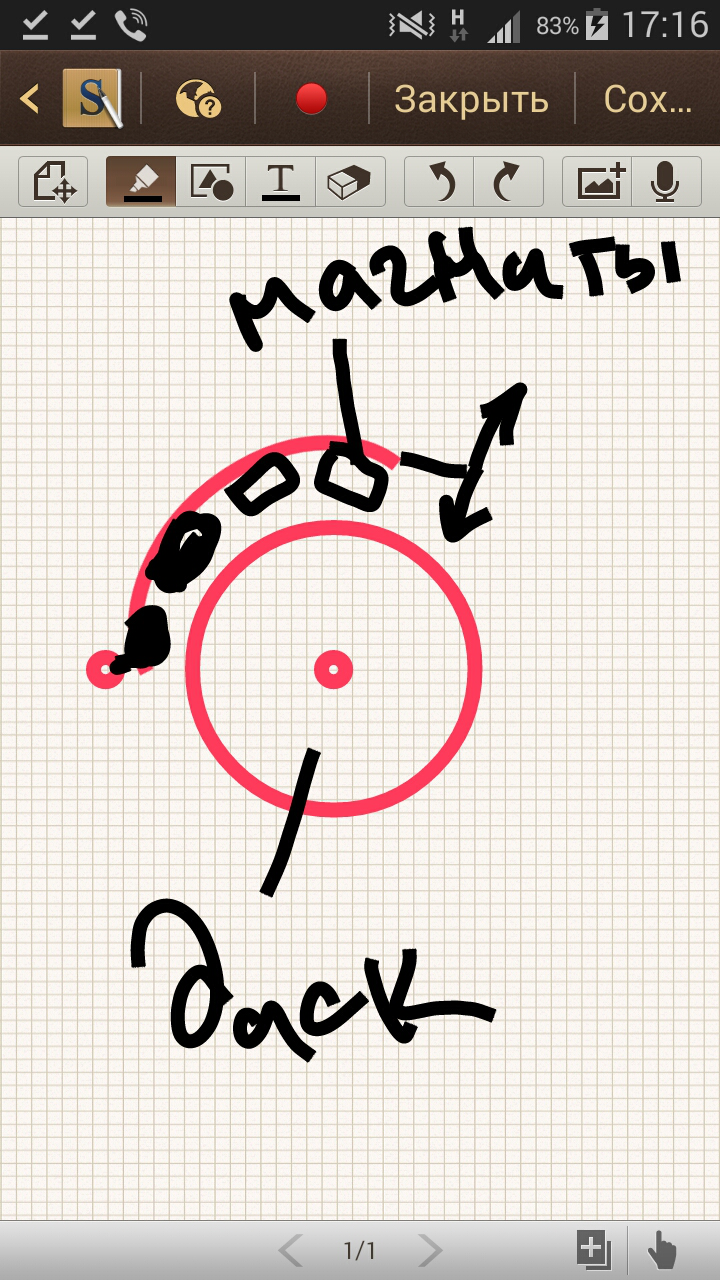Go to the next page arrow

click(429, 1250)
